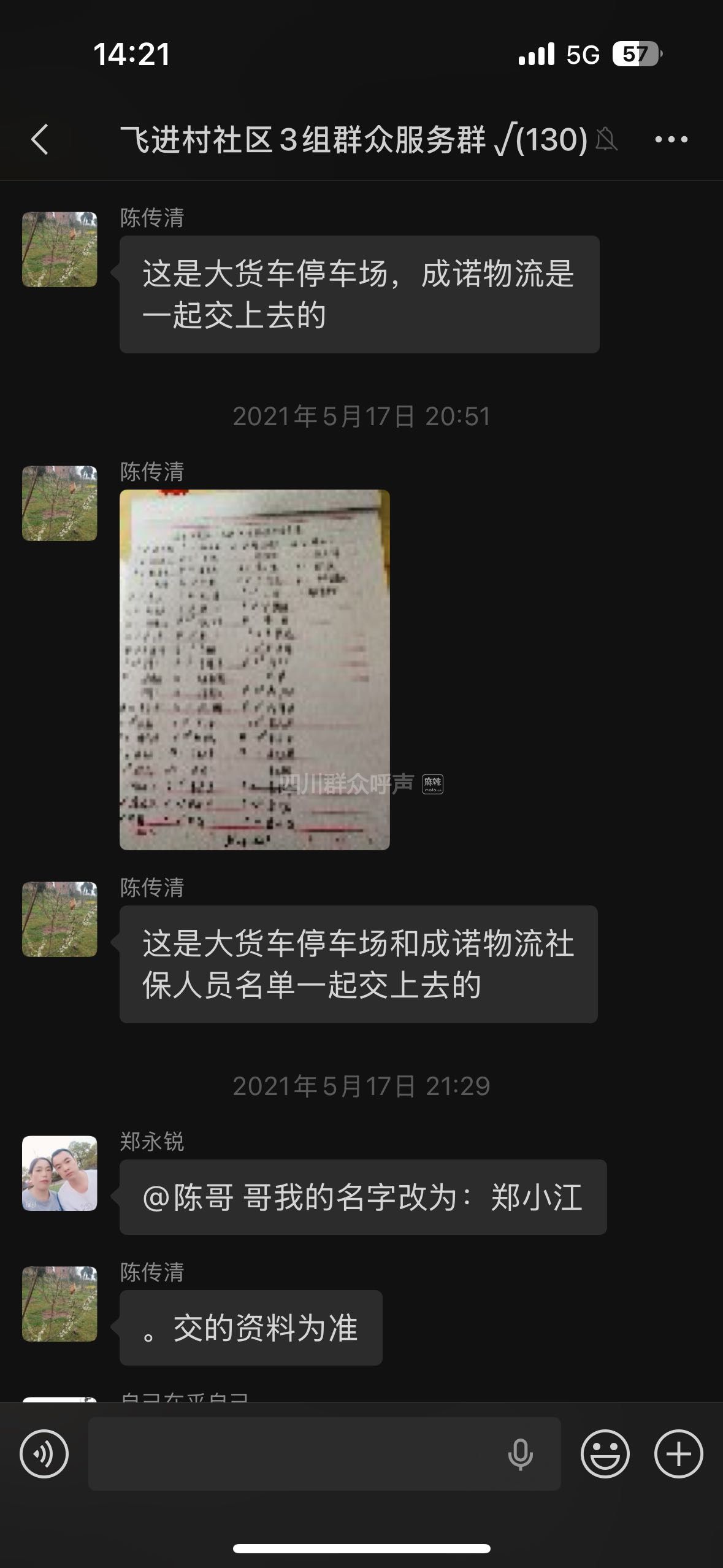Tap the microphone dictation icon
The height and width of the screenshot is (1568, 723).
[x=520, y=1453]
